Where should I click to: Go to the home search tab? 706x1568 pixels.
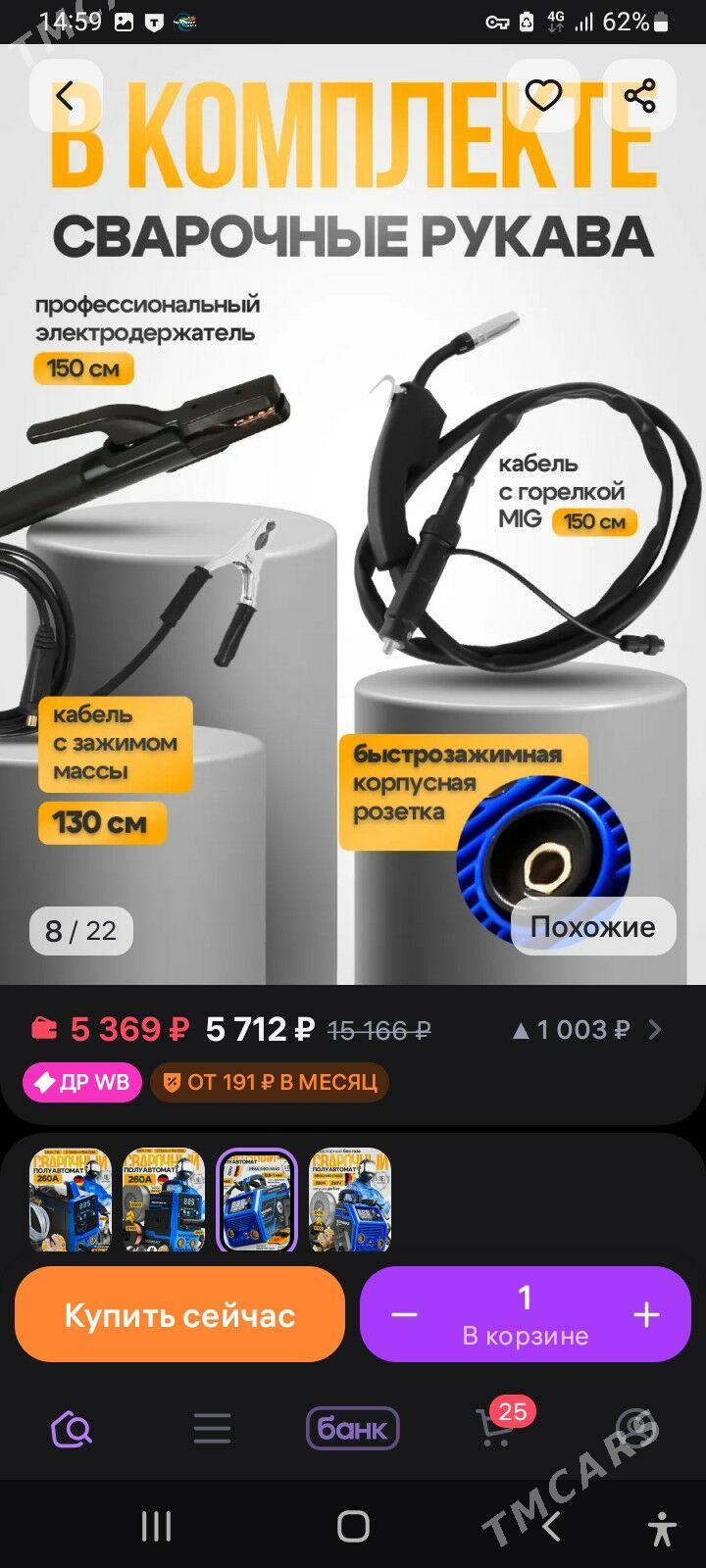tap(72, 1429)
